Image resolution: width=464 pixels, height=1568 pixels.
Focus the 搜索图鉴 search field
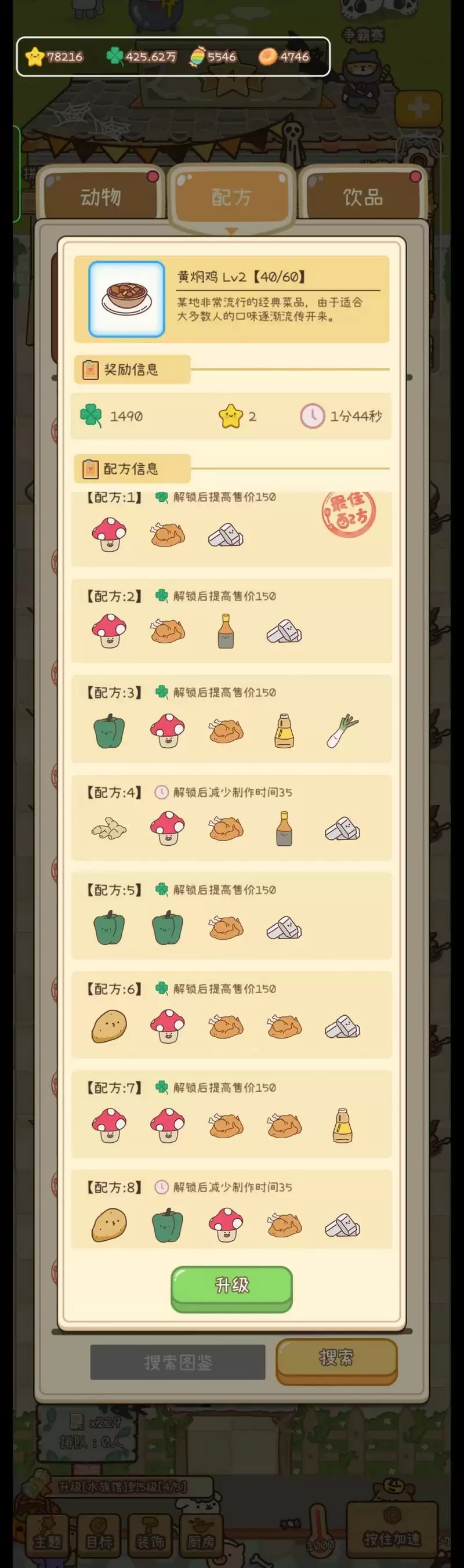click(177, 1362)
